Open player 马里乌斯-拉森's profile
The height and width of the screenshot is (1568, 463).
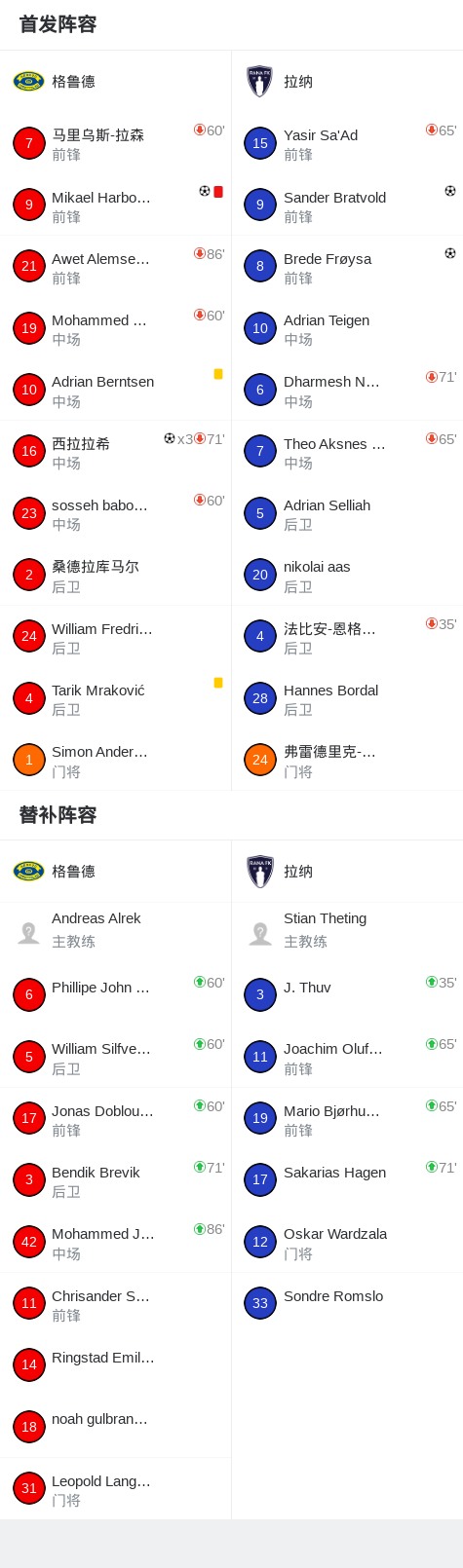115,143
